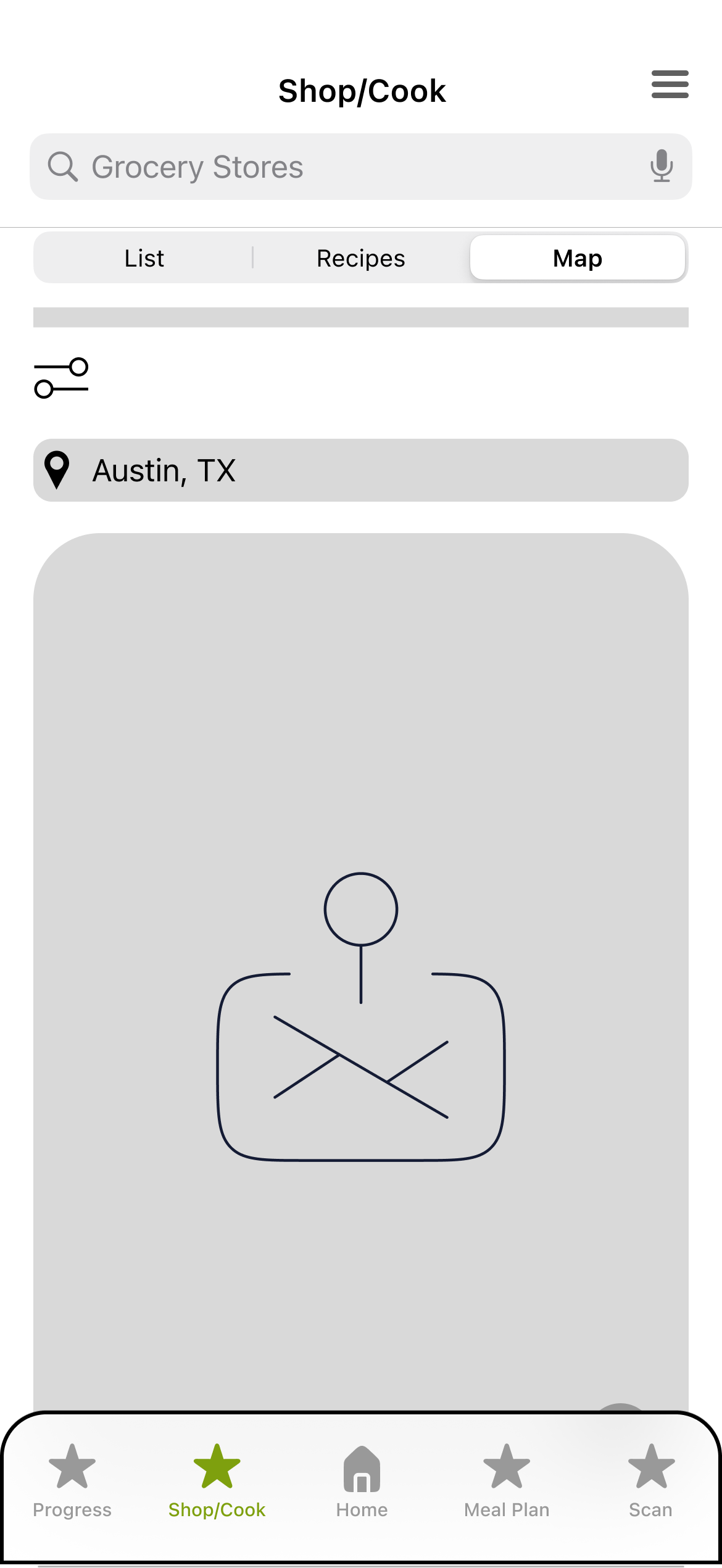722x1568 pixels.
Task: Start voice search with the microphone
Action: (x=661, y=166)
